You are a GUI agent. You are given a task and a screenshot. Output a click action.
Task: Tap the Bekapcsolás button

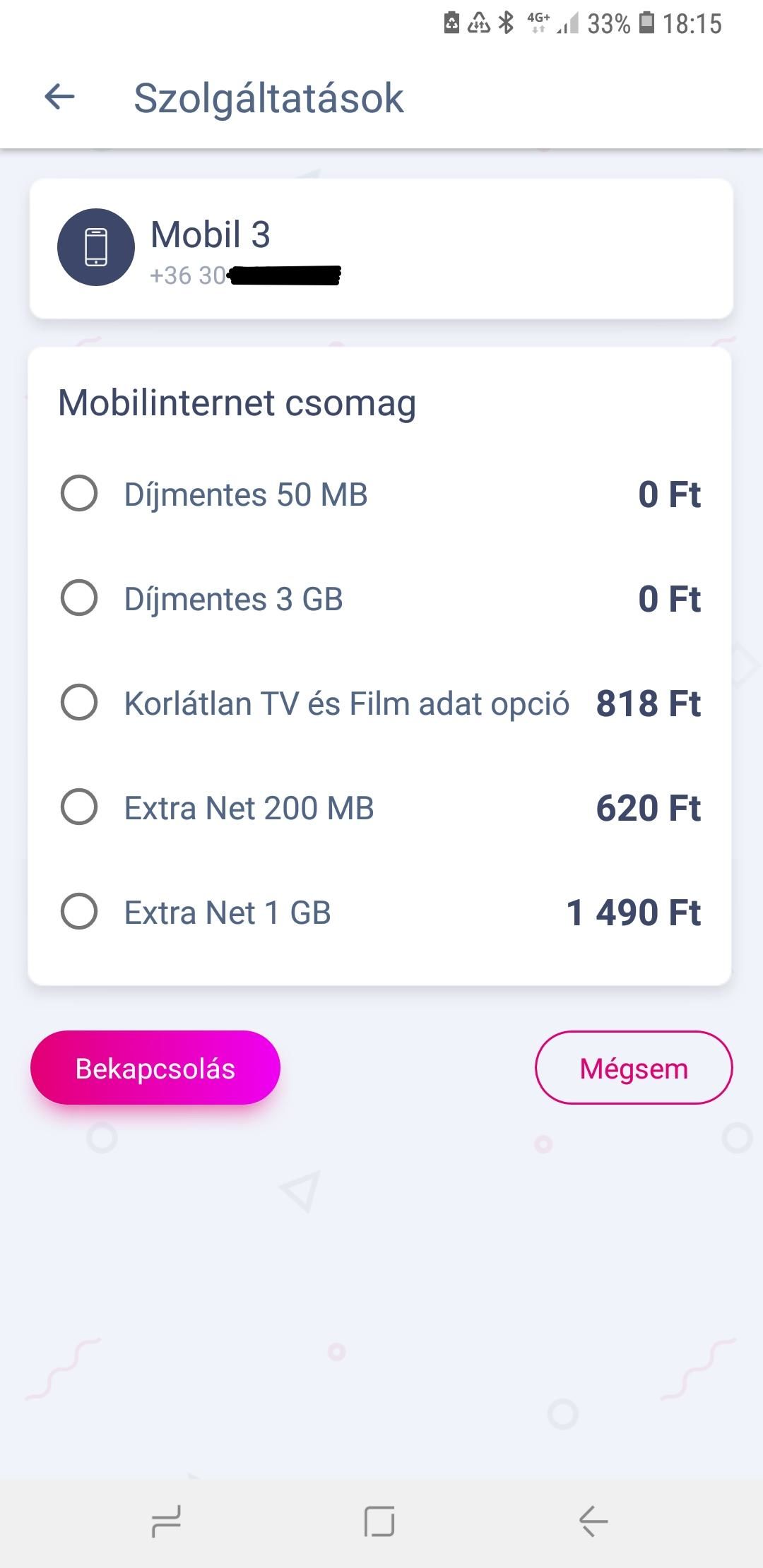155,1068
